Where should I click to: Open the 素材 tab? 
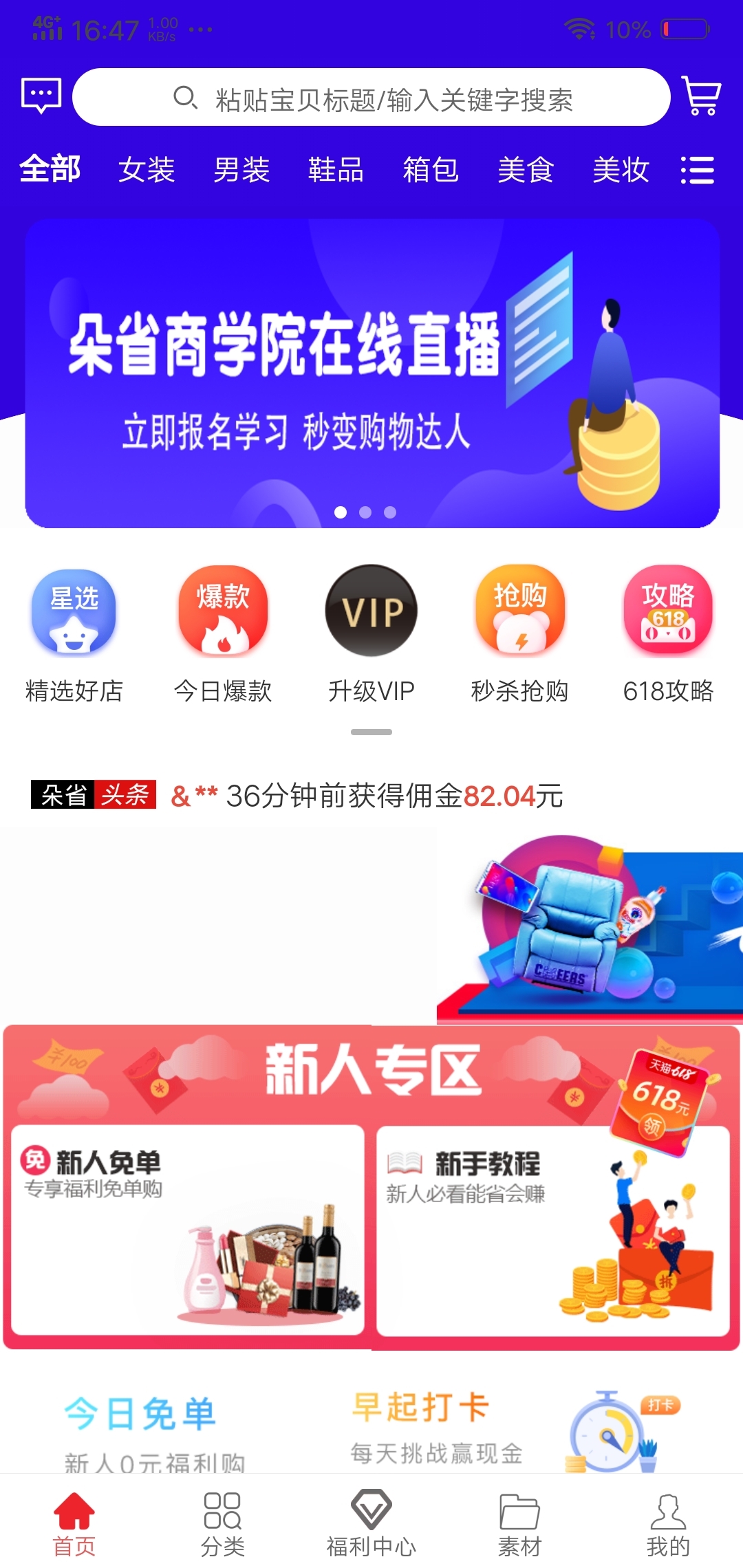click(x=520, y=1524)
